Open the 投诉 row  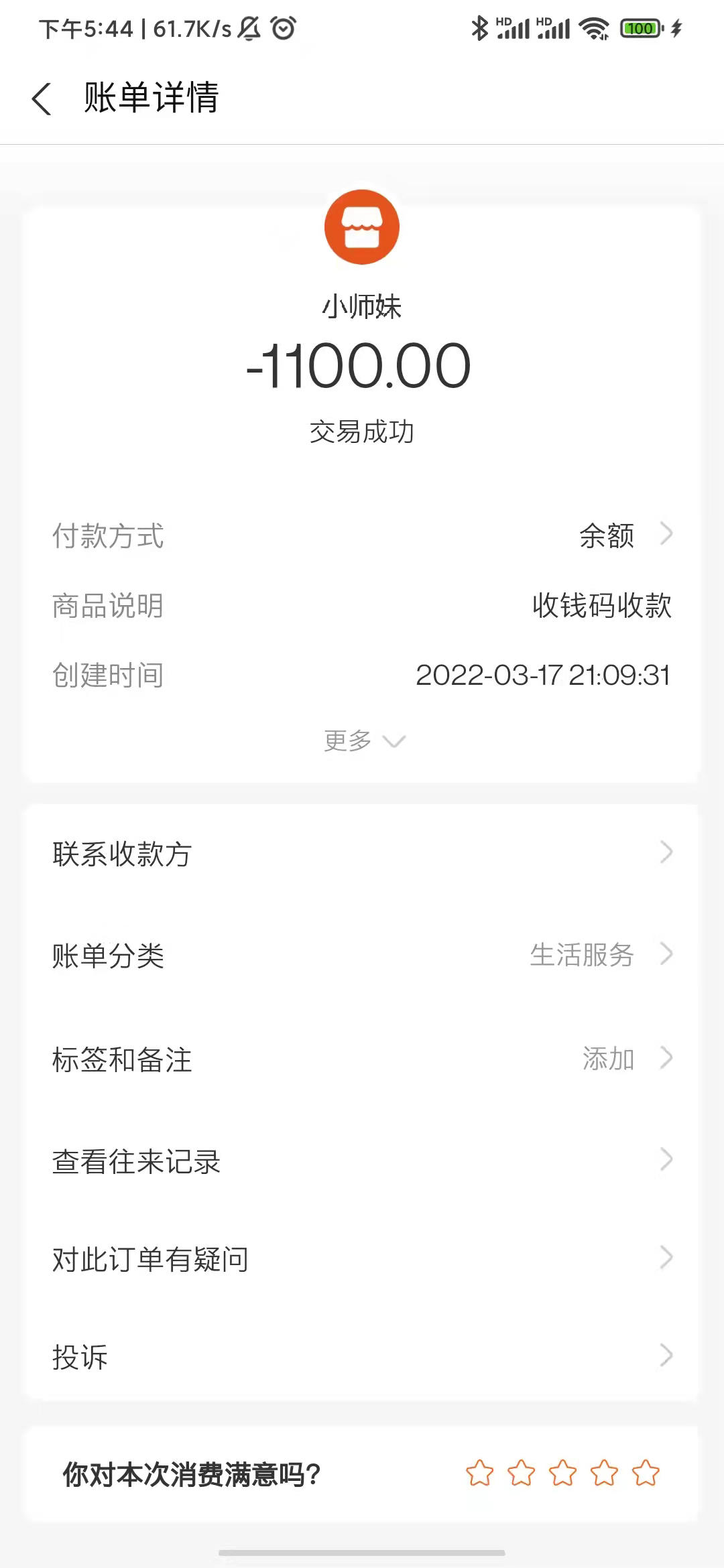point(362,1357)
